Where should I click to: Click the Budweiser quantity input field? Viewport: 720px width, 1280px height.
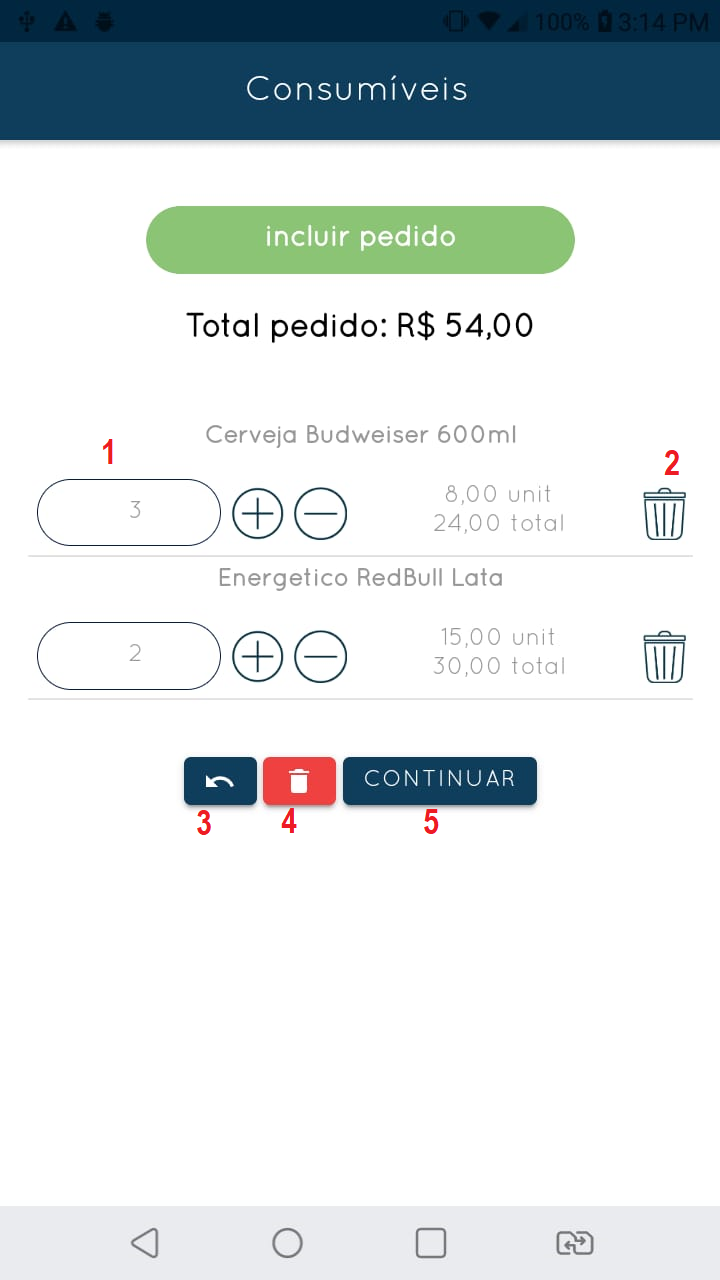128,513
